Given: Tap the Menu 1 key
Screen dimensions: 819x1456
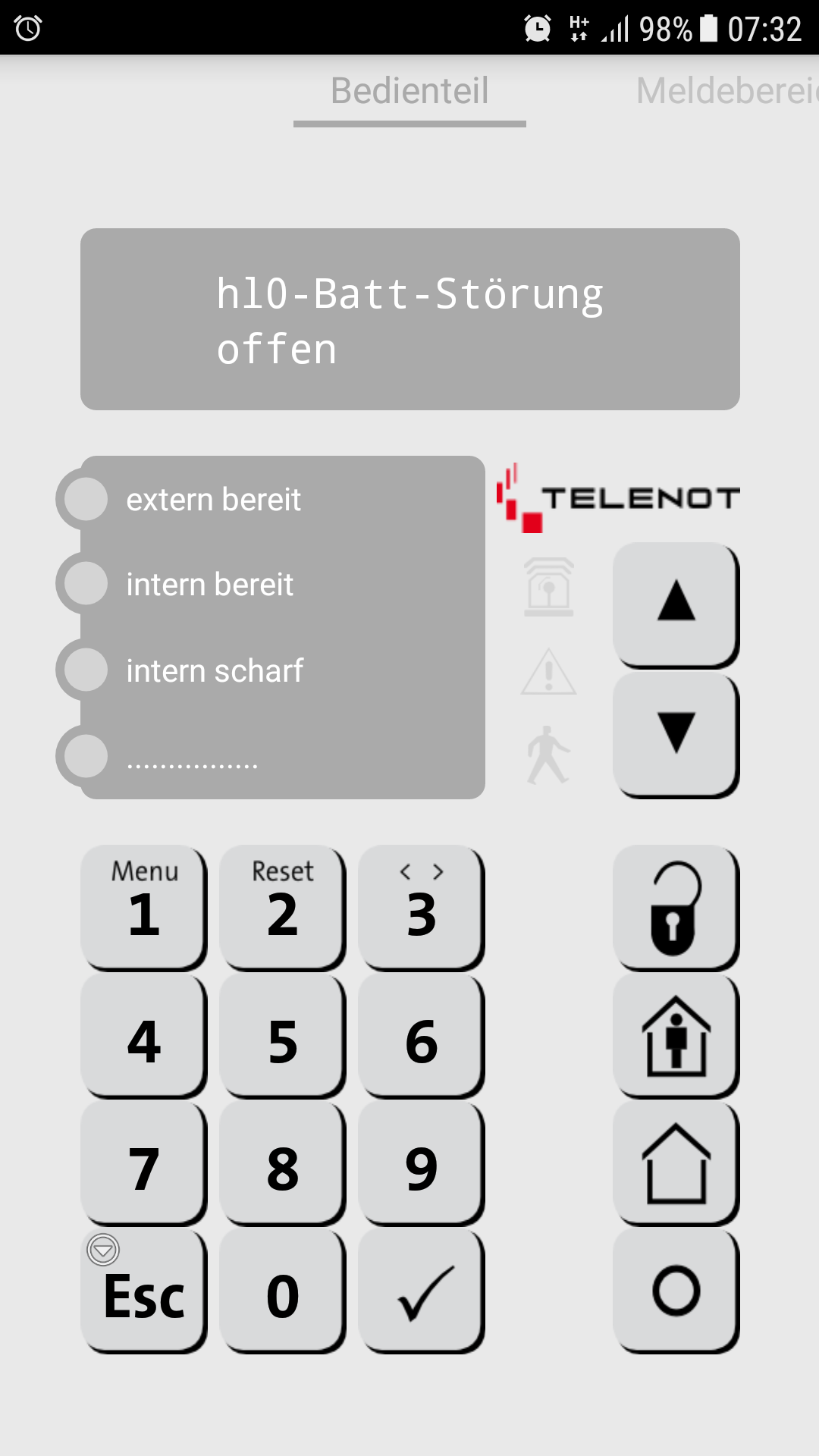Looking at the screenshot, I should click(x=143, y=907).
